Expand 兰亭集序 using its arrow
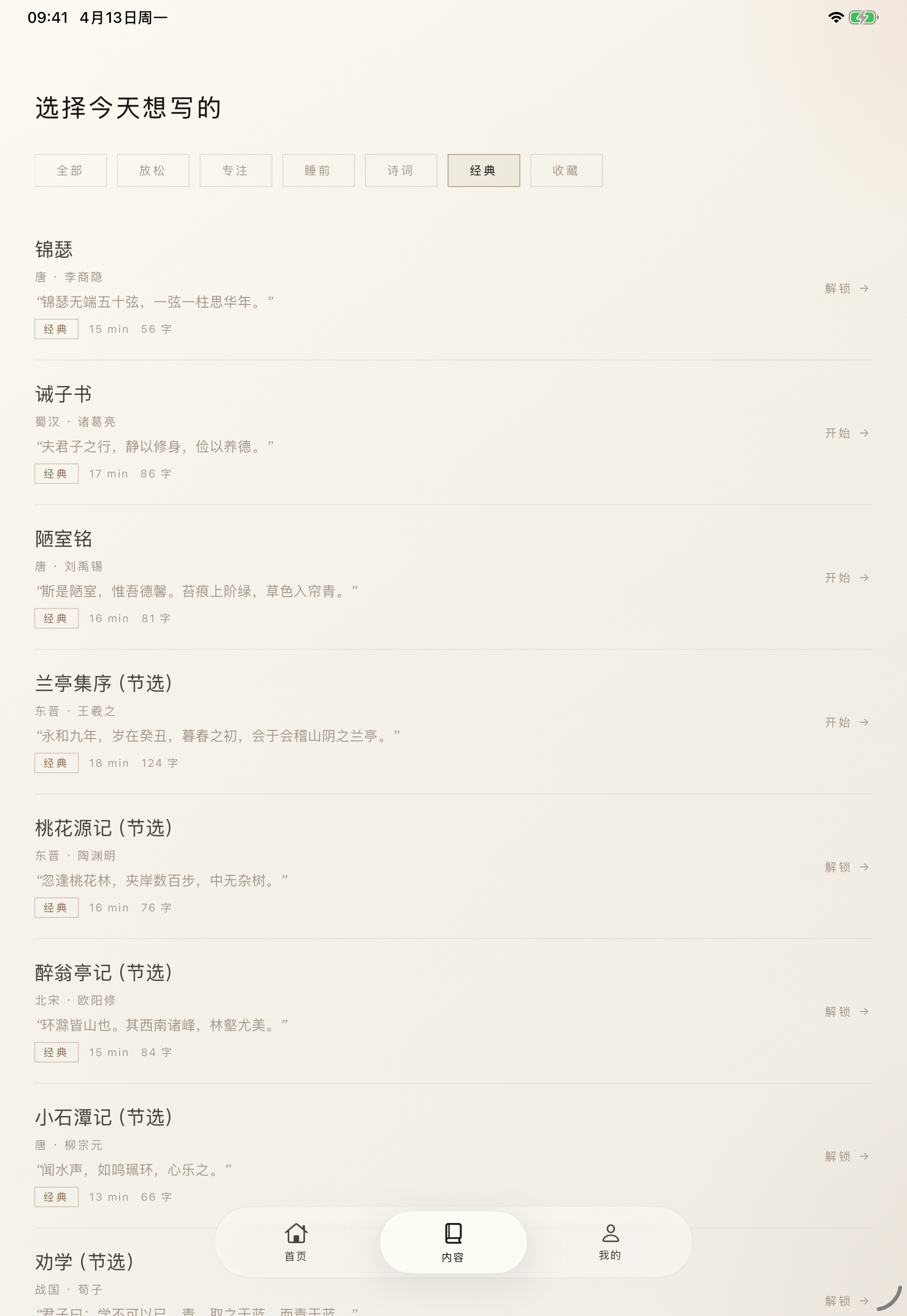The height and width of the screenshot is (1316, 907). 846,723
